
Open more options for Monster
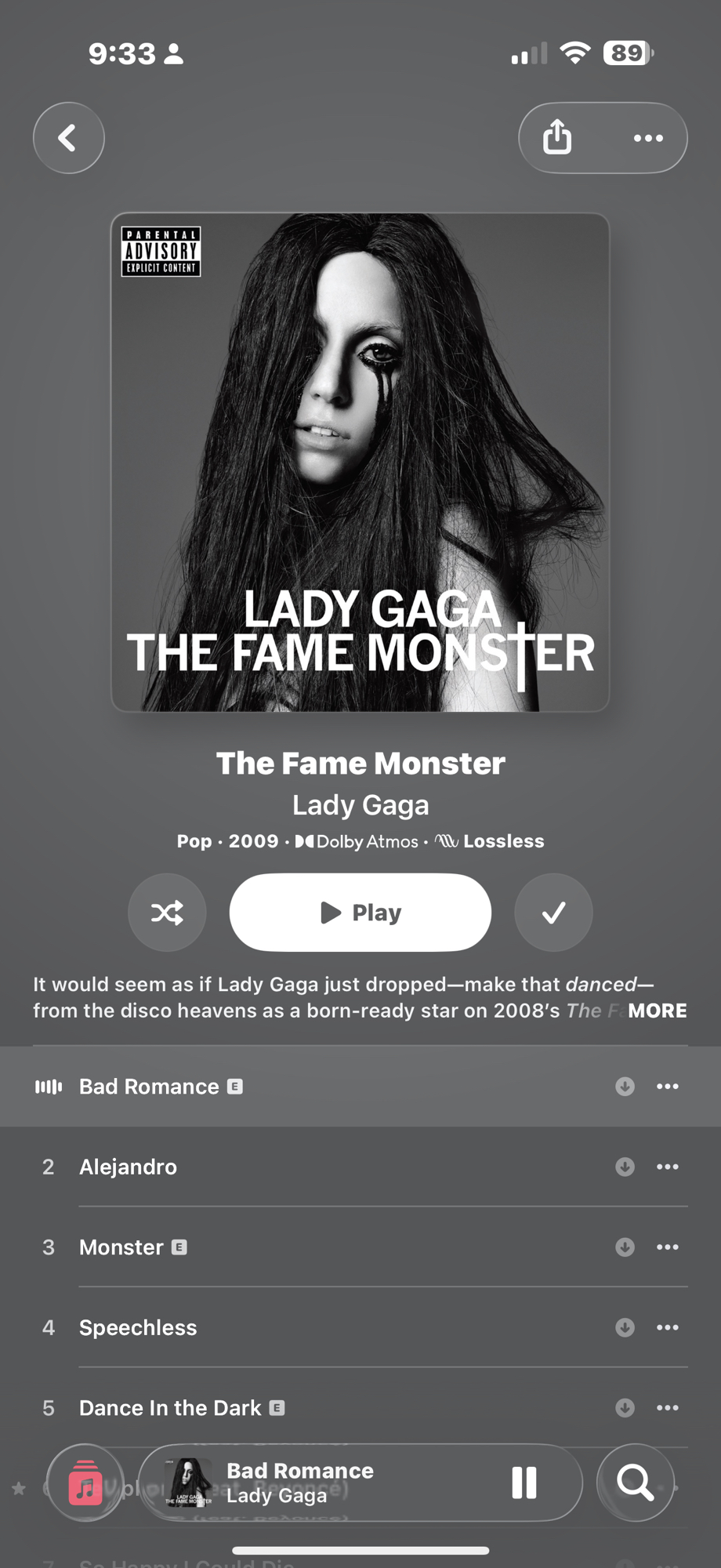[668, 1247]
